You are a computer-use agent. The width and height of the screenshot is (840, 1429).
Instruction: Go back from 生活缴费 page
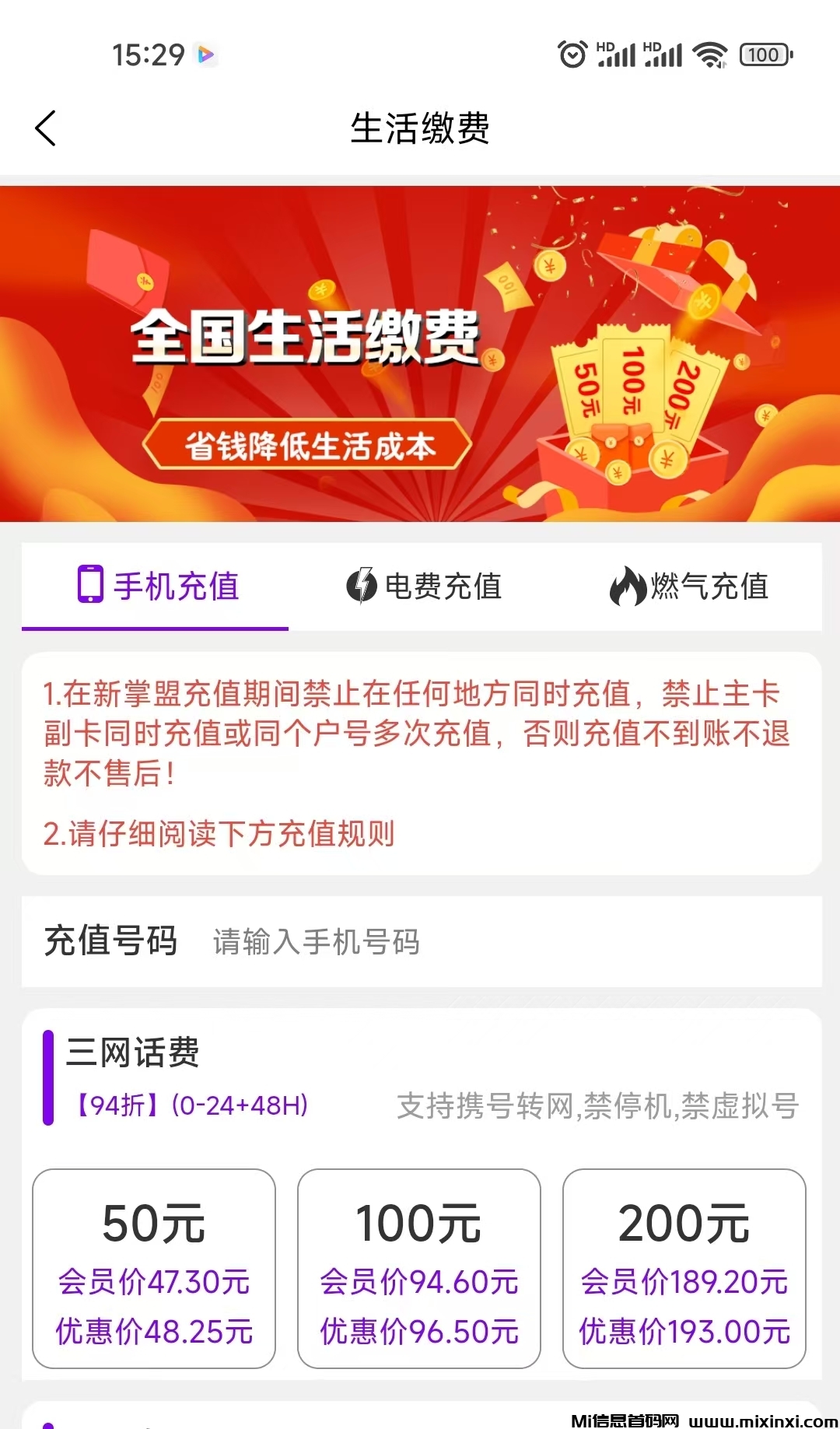coord(46,128)
